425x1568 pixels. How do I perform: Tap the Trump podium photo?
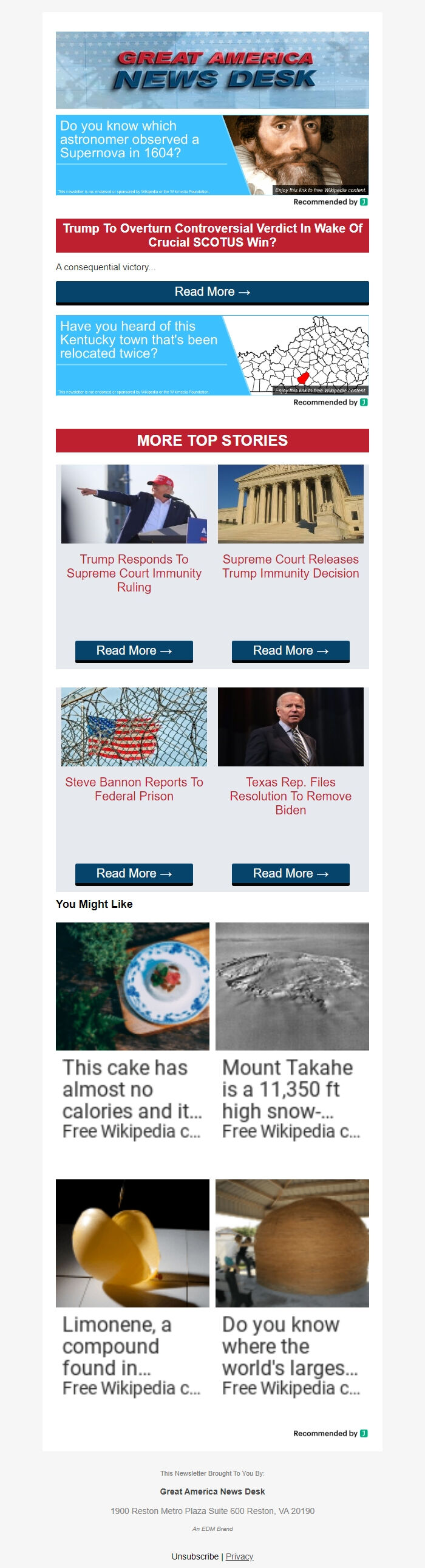[134, 504]
